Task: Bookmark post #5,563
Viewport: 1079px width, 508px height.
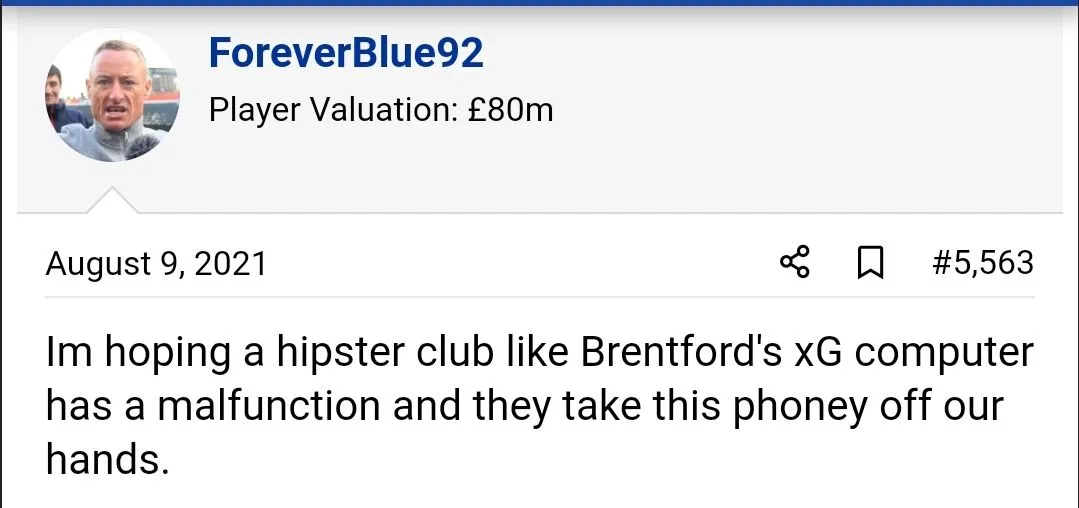Action: pyautogui.click(x=871, y=264)
